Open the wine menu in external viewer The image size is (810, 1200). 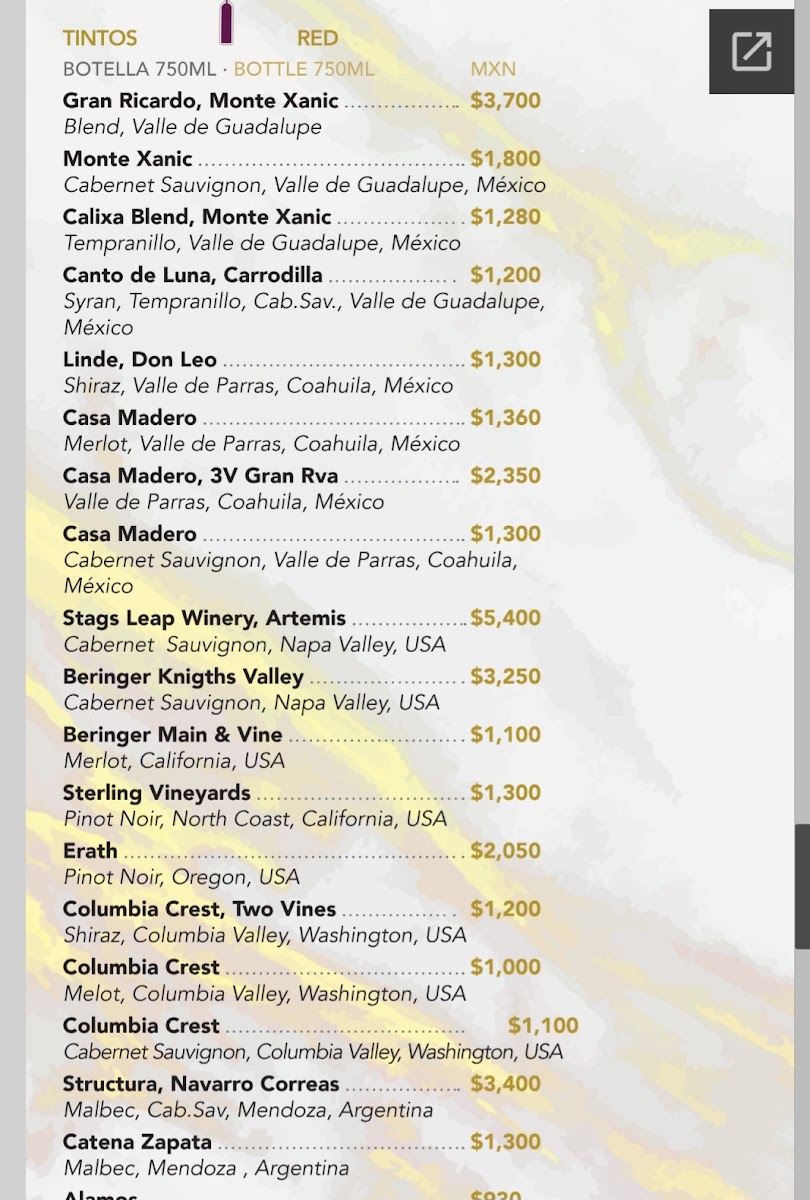tap(751, 52)
